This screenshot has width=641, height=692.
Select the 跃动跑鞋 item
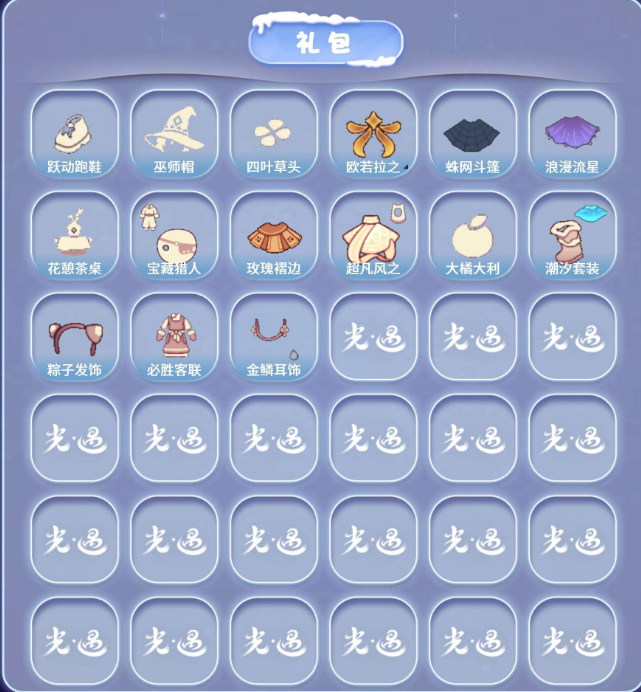click(x=75, y=134)
